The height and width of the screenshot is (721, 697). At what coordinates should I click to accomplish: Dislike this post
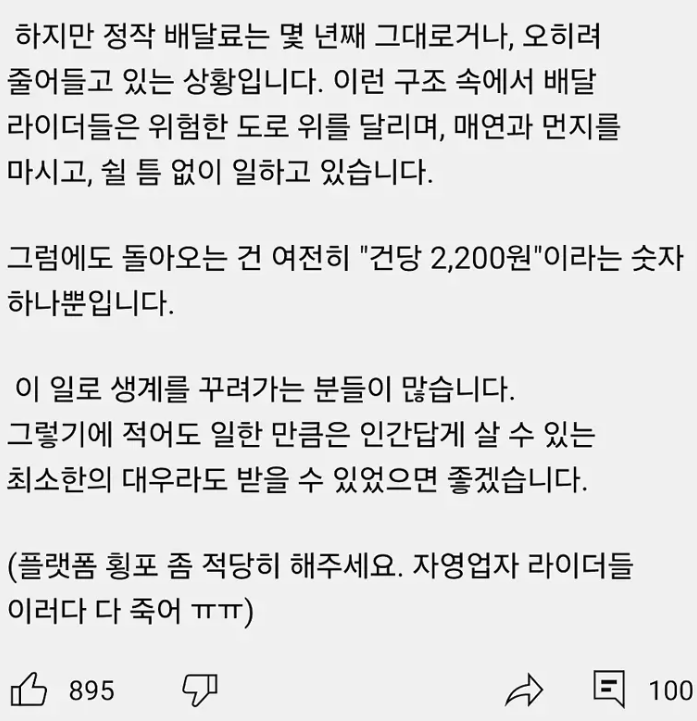(x=200, y=689)
